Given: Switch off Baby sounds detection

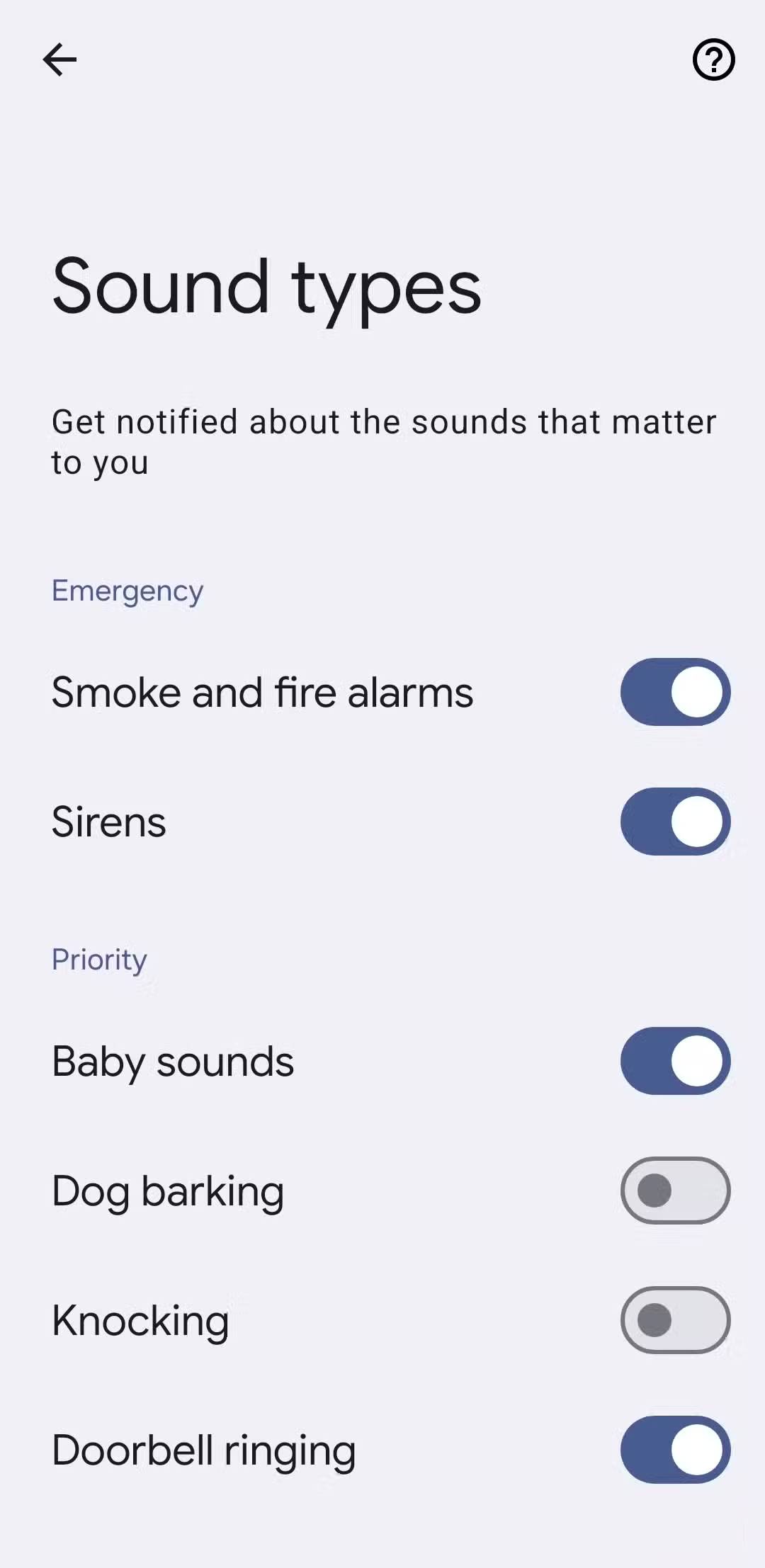Looking at the screenshot, I should [675, 1061].
